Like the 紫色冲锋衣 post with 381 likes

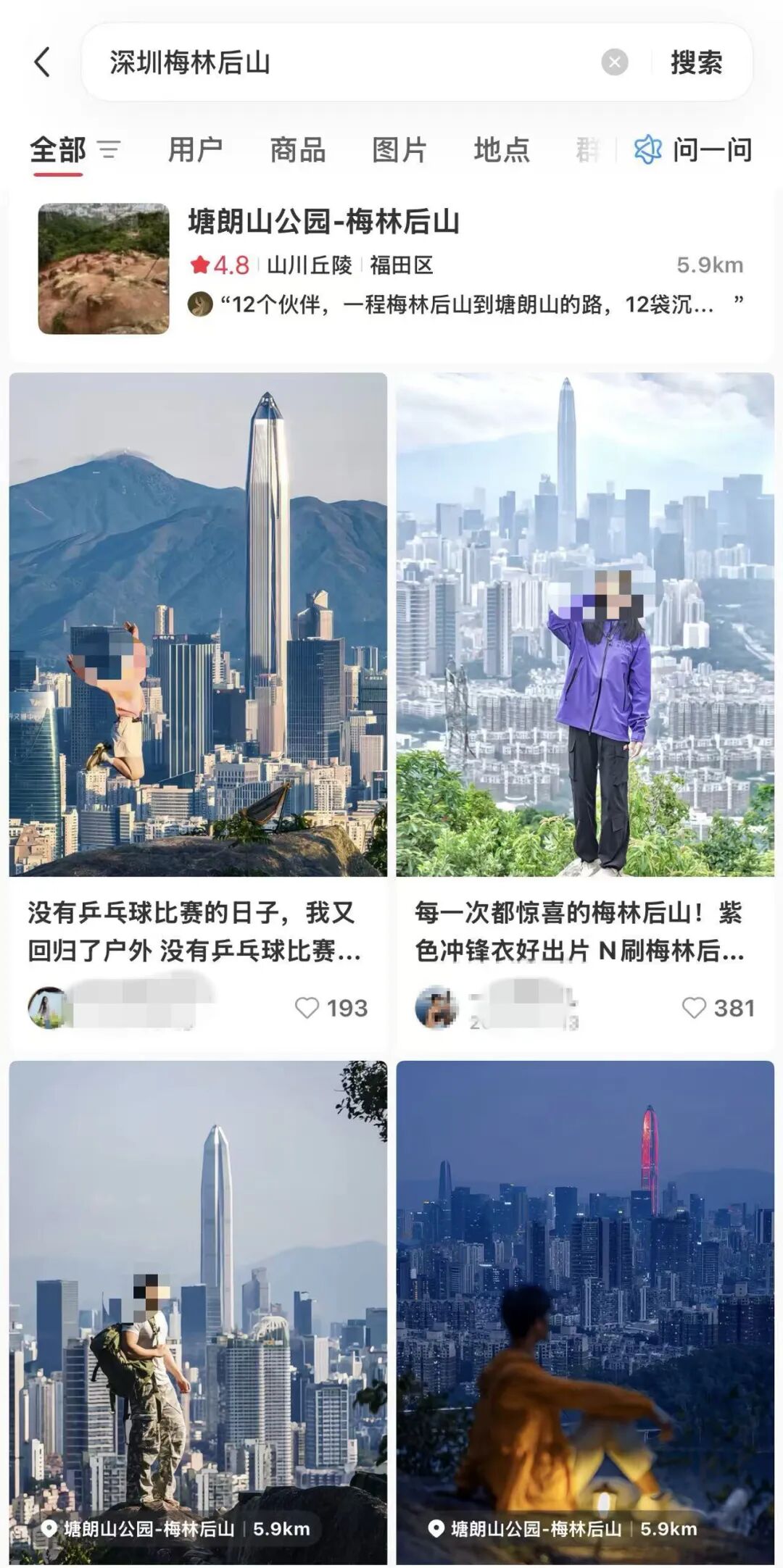coord(695,1007)
